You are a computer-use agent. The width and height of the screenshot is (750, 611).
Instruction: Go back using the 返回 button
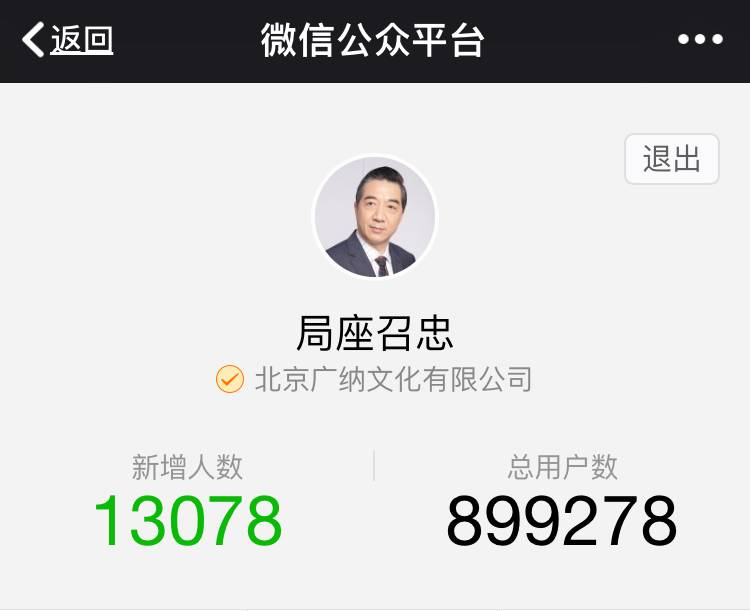pos(68,41)
